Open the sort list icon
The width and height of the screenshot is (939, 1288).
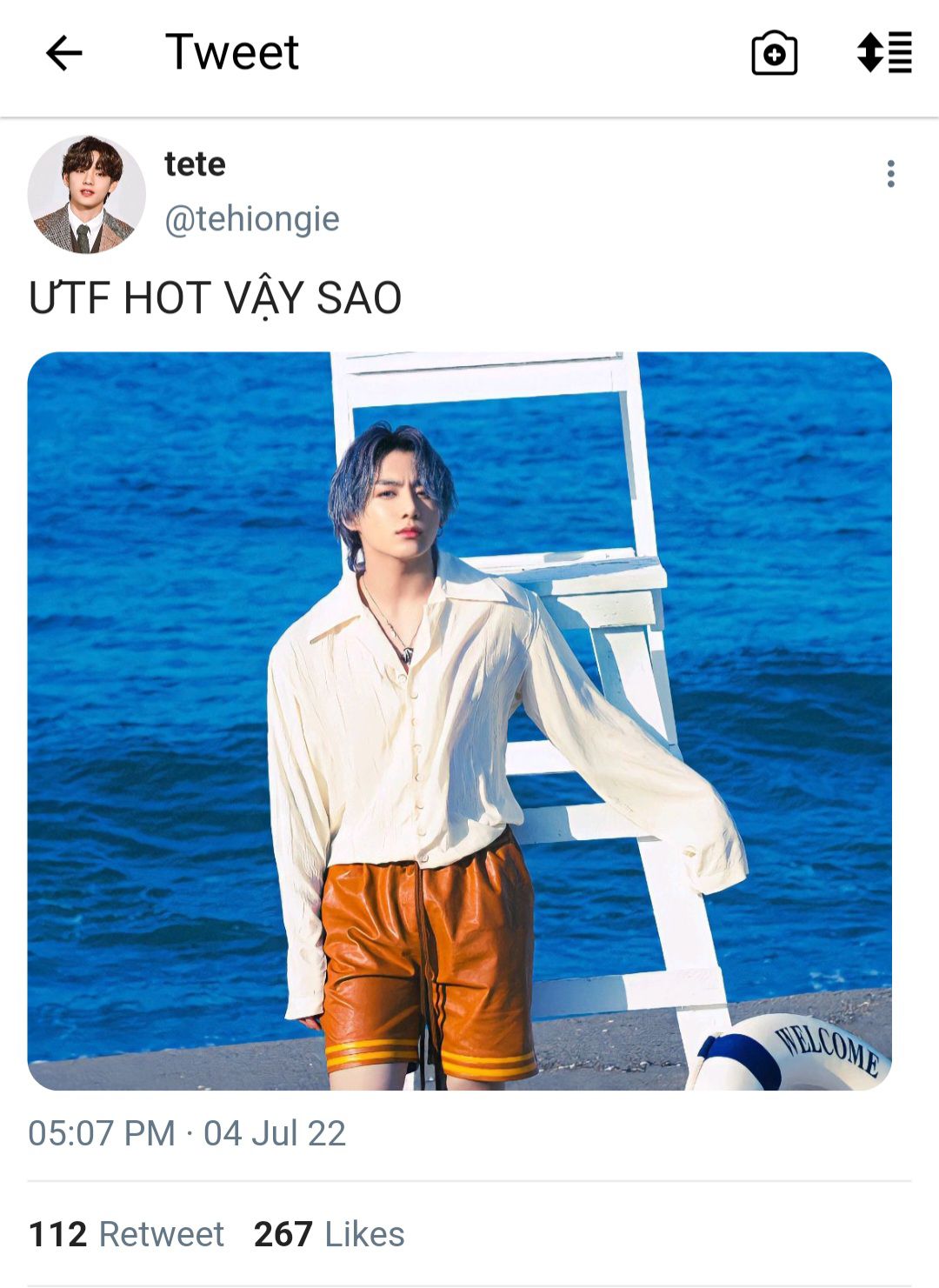tap(885, 53)
